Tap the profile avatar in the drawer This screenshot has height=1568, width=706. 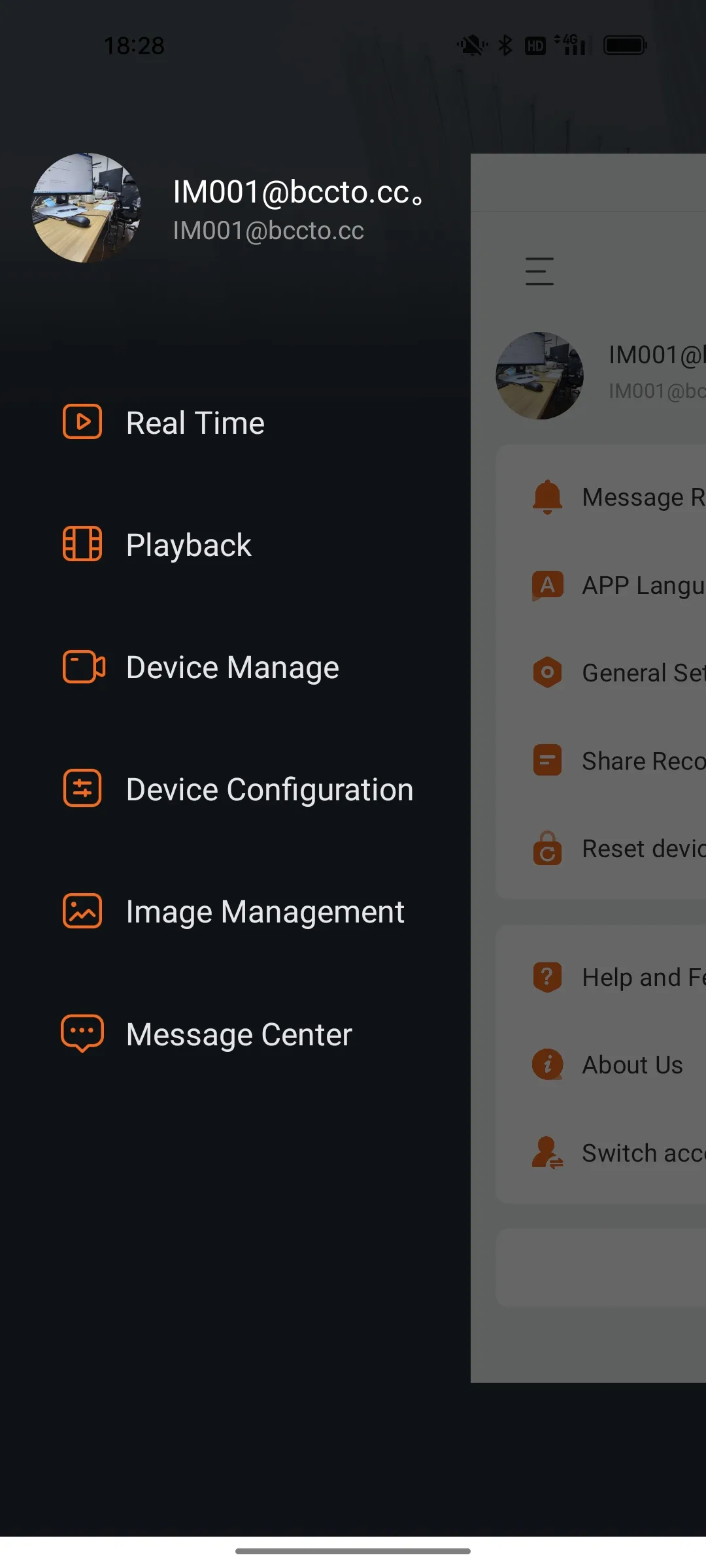click(x=87, y=208)
